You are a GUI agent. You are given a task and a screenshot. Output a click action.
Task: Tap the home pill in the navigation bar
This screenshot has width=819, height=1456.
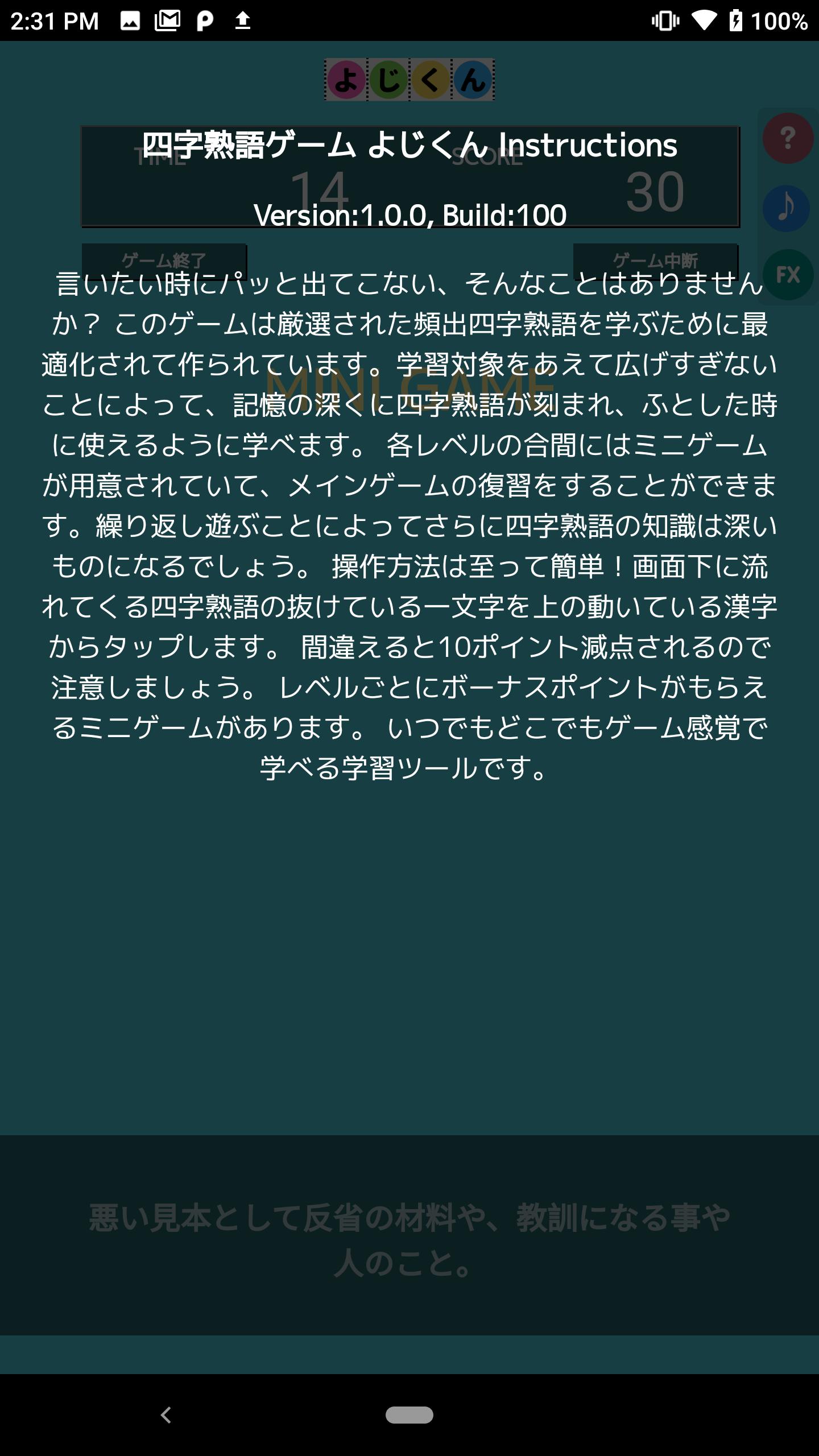tap(409, 1414)
